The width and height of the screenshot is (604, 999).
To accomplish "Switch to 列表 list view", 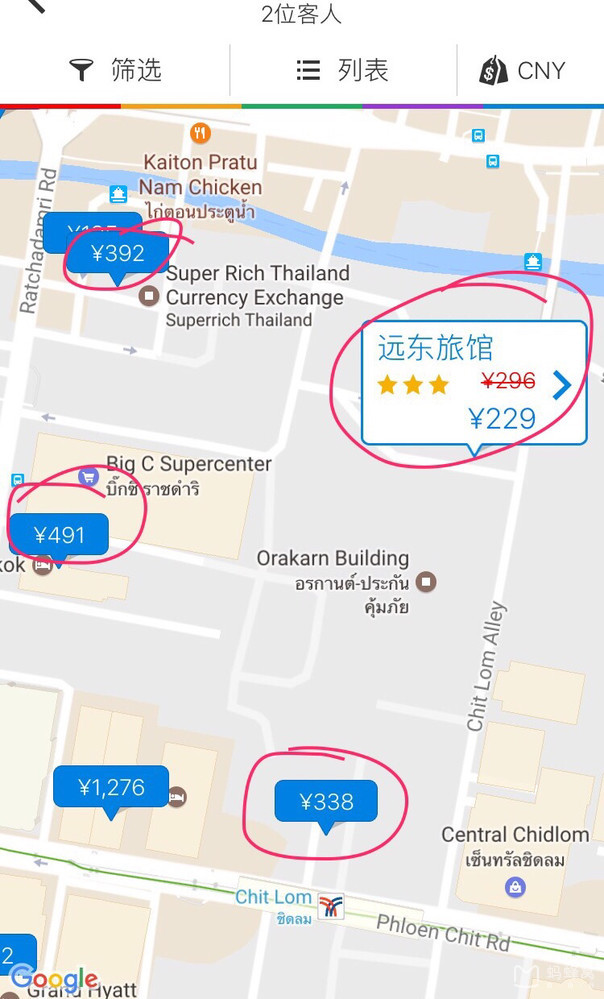I will click(343, 69).
